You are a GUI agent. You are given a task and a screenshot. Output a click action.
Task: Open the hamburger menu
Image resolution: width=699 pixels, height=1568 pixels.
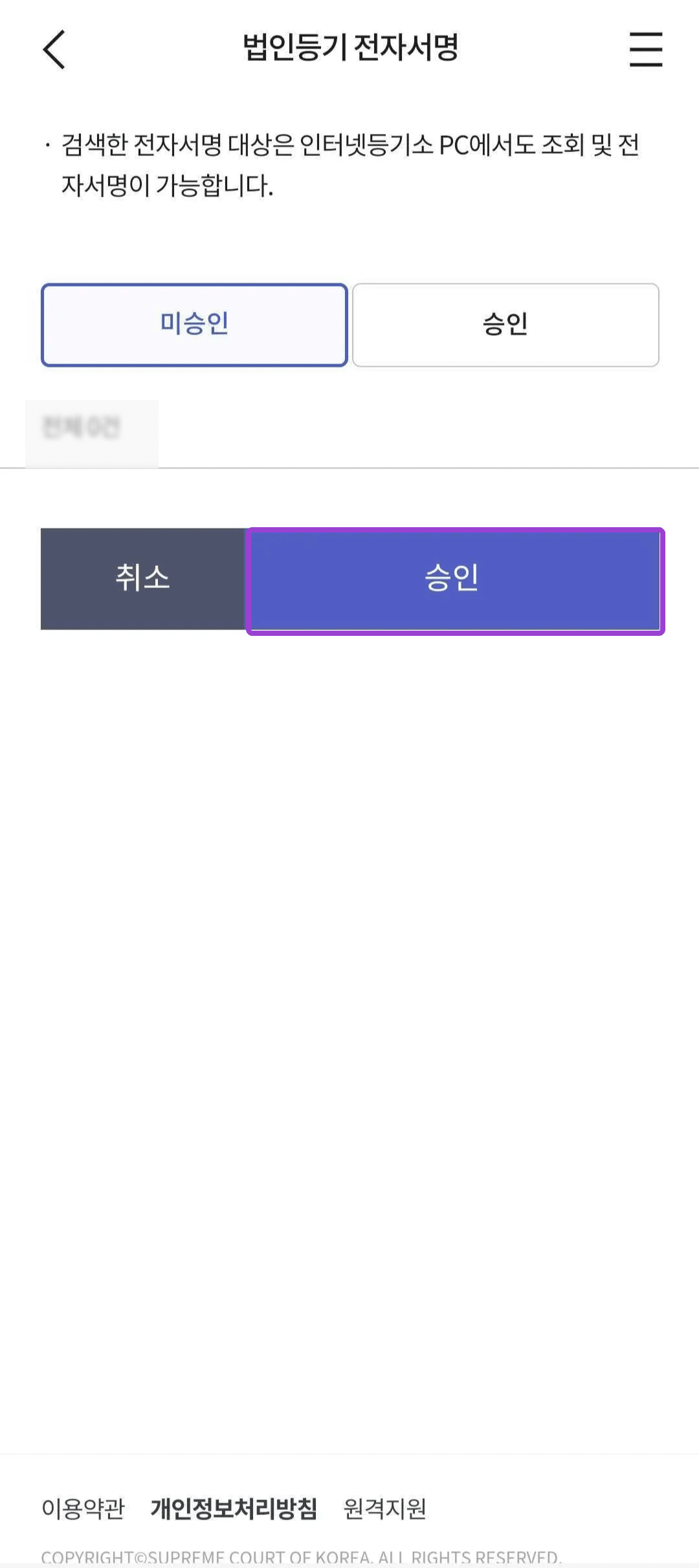tap(645, 49)
